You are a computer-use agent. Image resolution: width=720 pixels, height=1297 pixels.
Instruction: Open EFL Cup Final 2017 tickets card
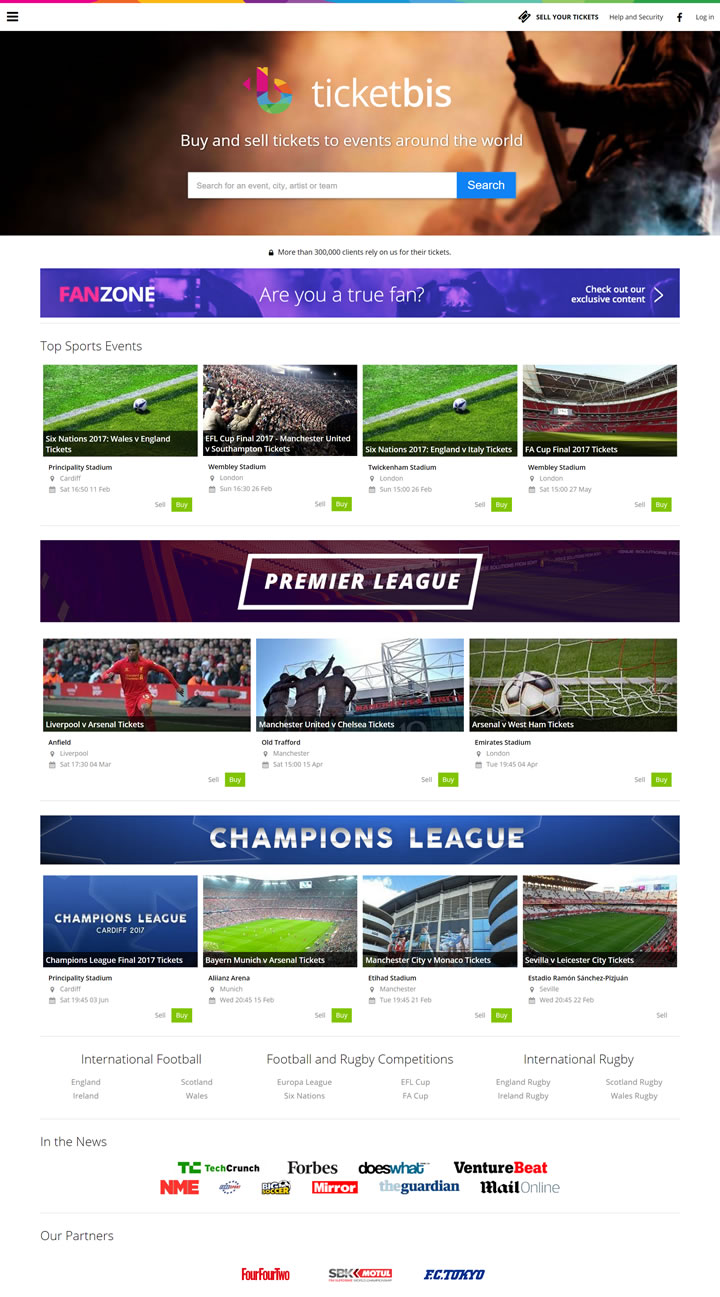point(280,411)
